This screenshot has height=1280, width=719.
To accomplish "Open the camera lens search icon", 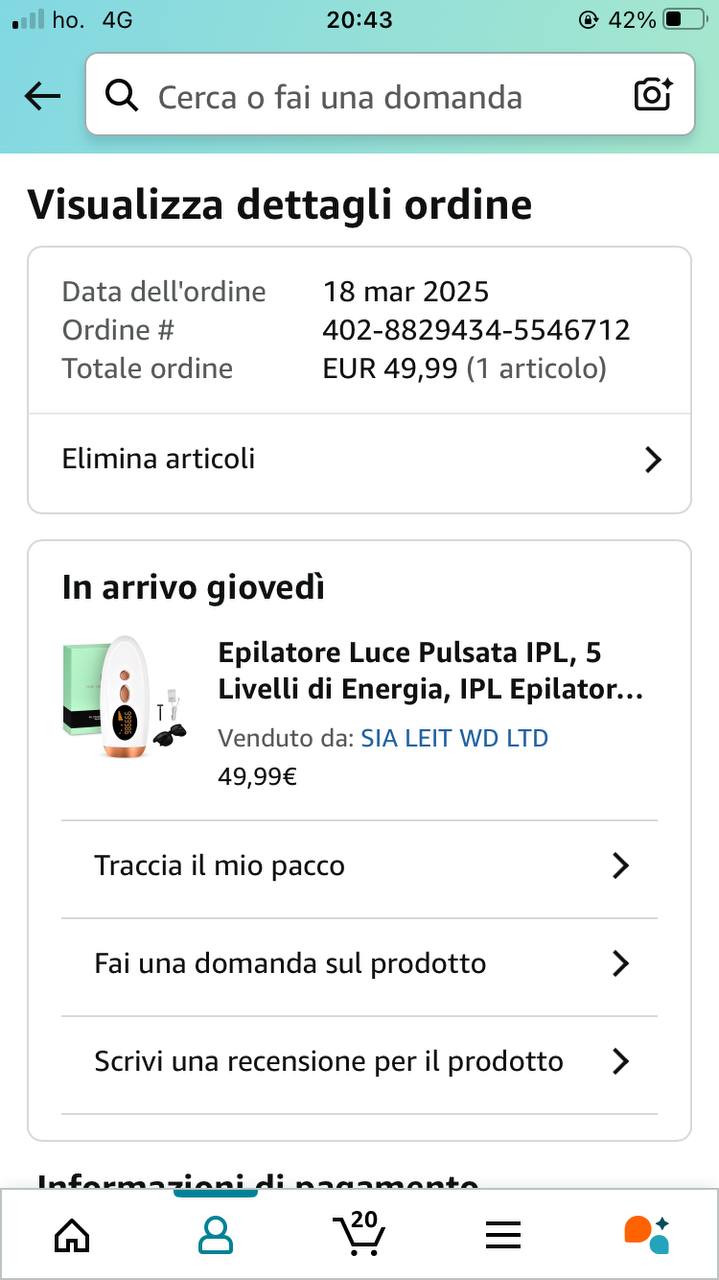I will pos(653,95).
